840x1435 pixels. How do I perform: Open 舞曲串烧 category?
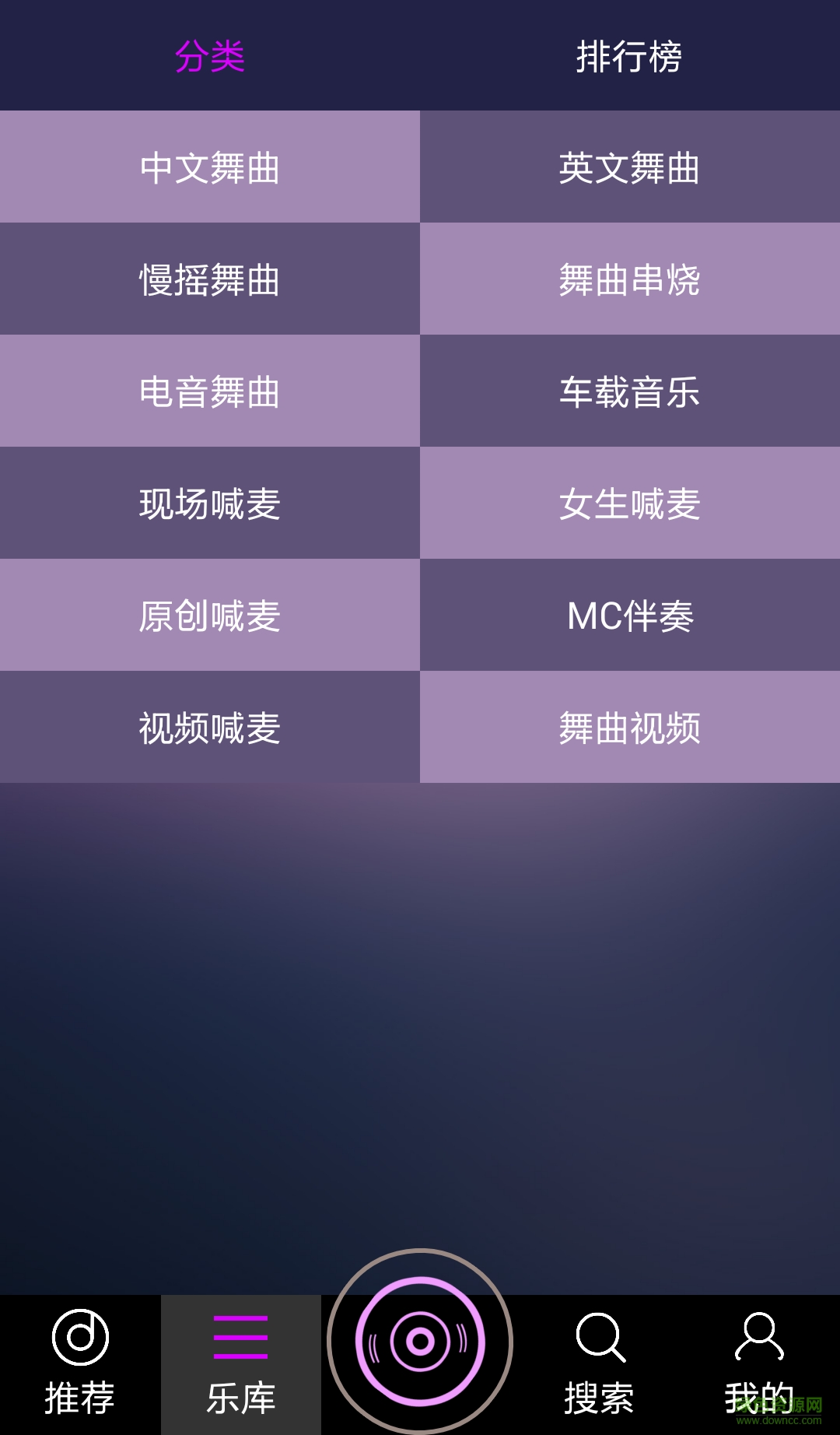(x=629, y=279)
